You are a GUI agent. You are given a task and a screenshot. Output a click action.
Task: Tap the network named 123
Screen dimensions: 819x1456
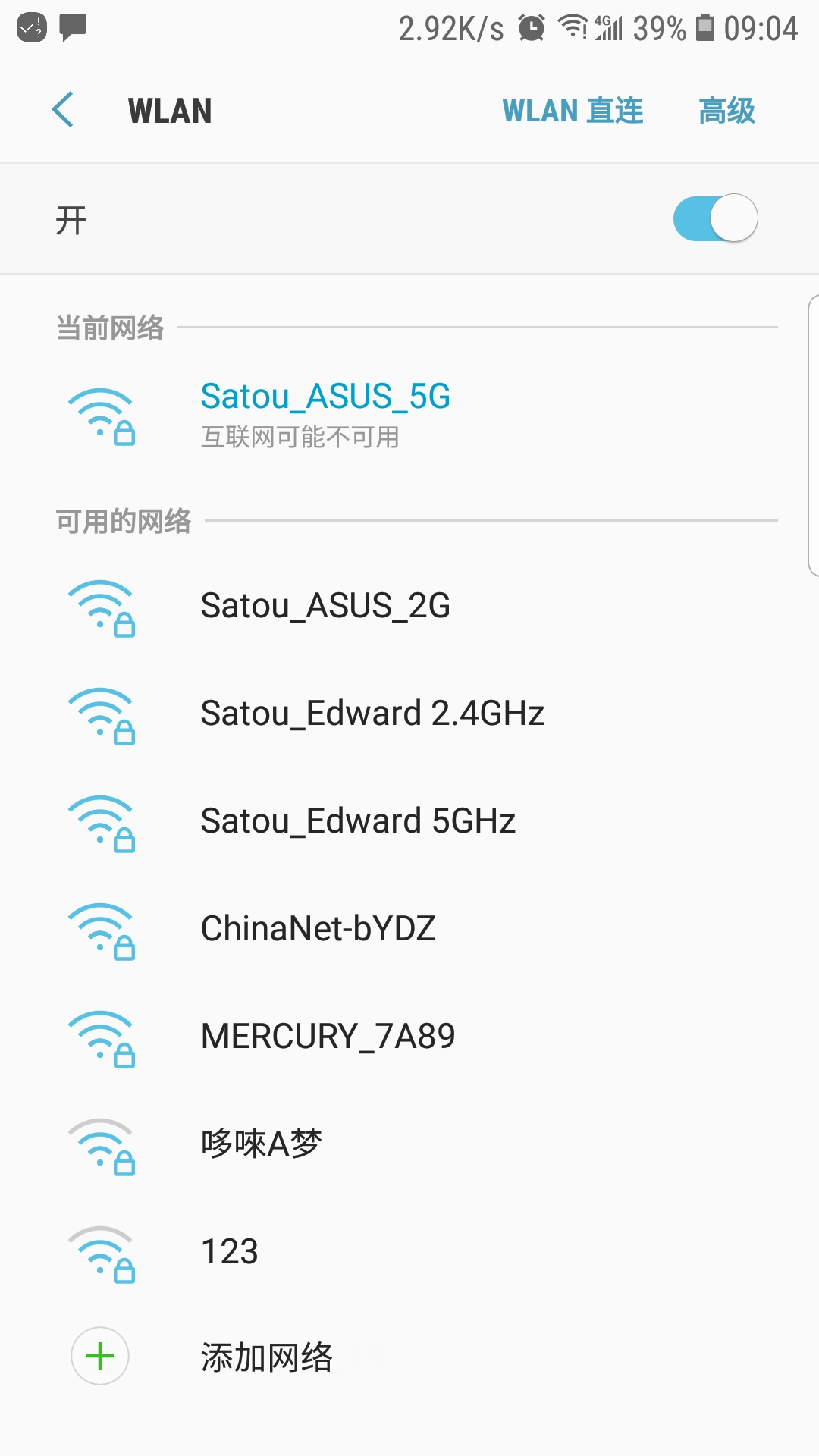click(x=230, y=1251)
